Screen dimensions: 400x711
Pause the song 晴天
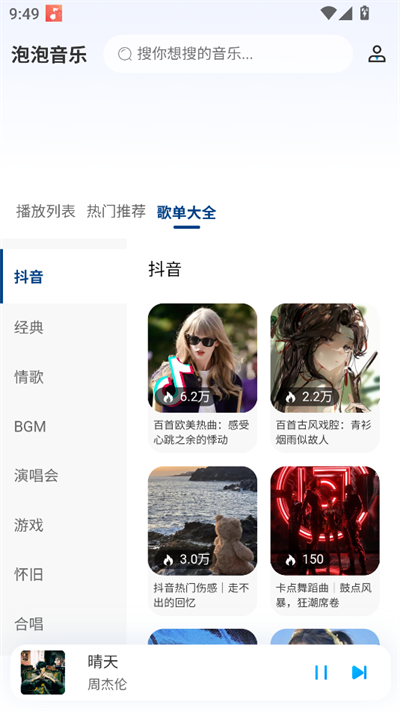[321, 672]
